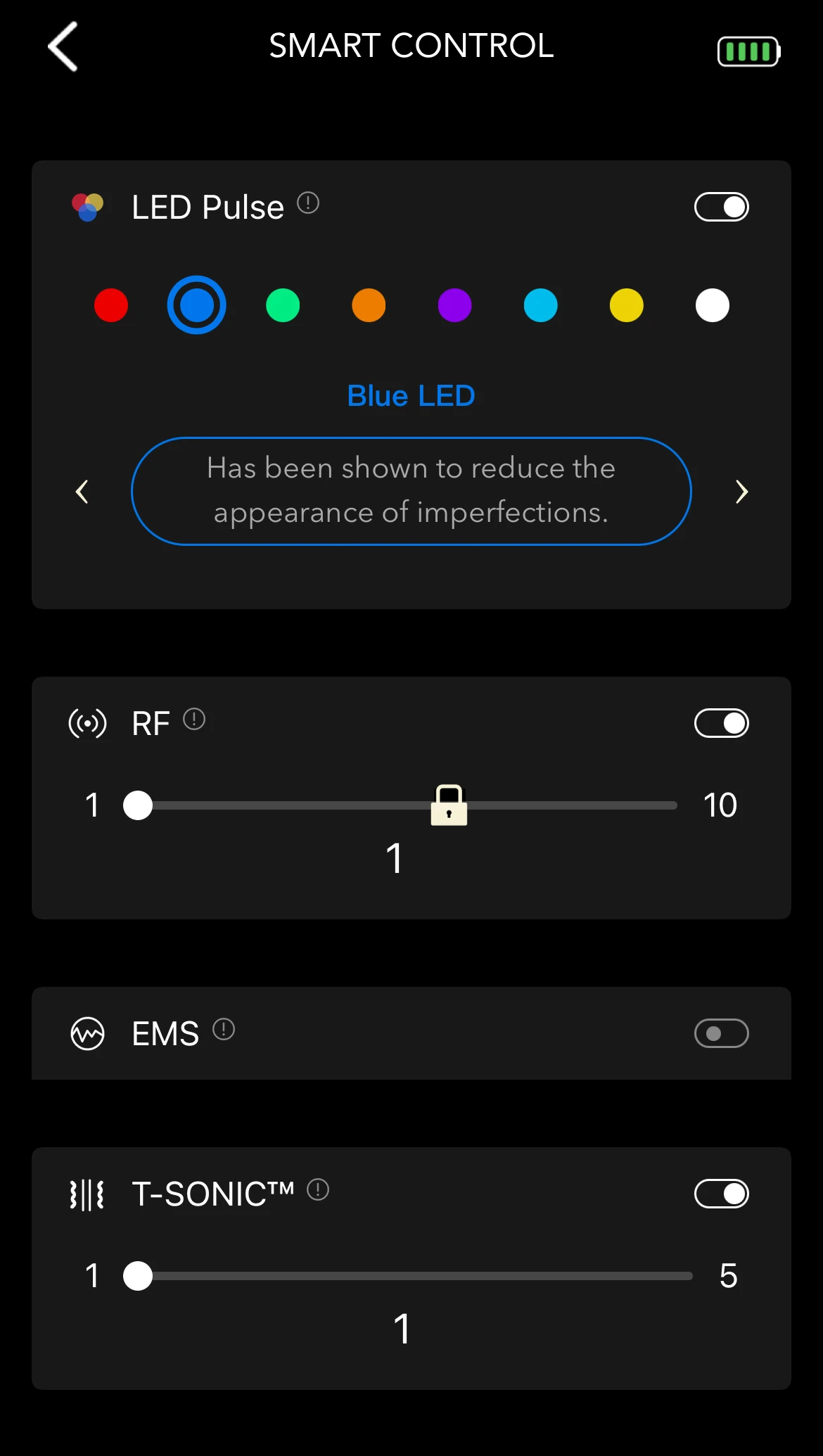Disable the RF switch
Image resolution: width=823 pixels, height=1456 pixels.
721,723
